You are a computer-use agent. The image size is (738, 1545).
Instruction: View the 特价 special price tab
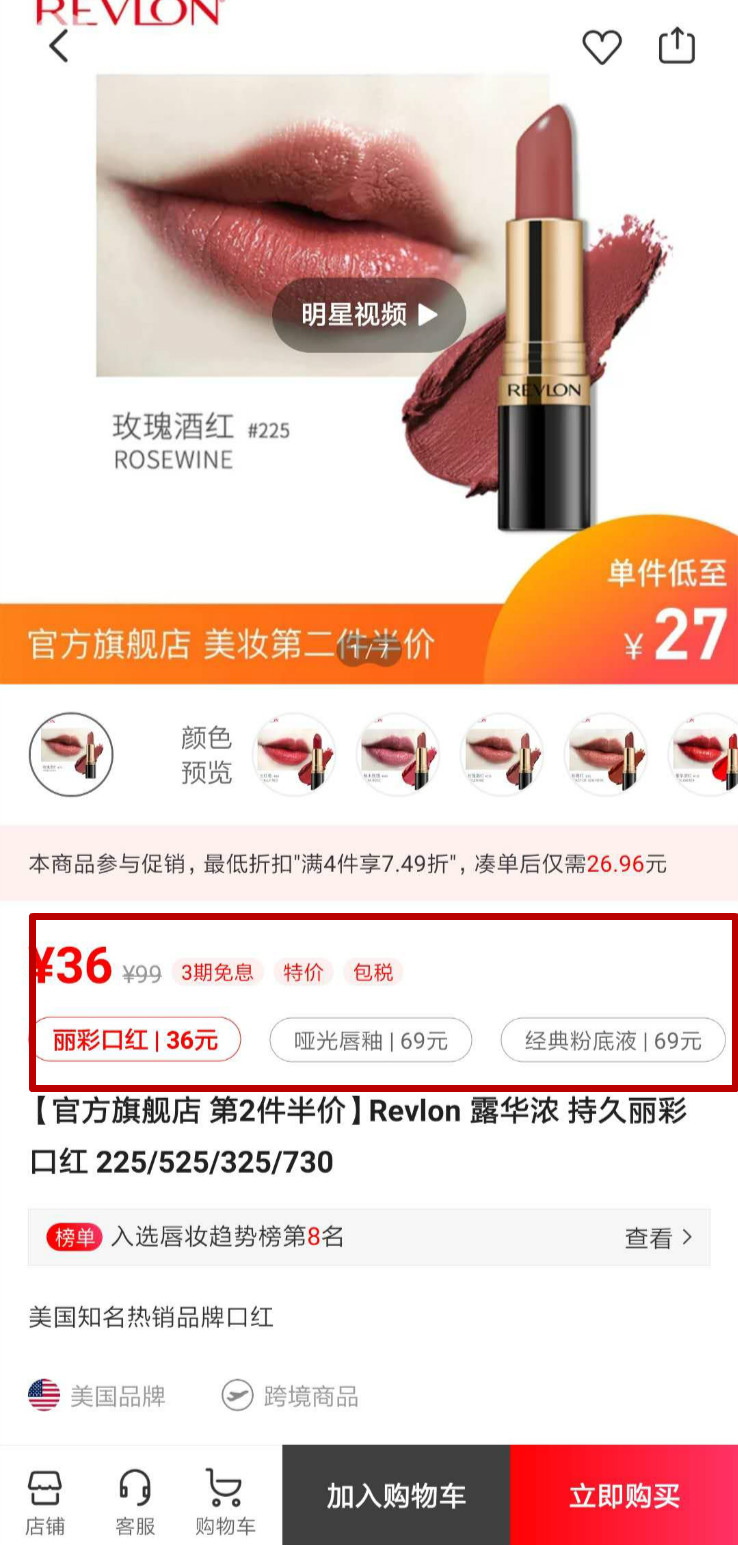click(303, 971)
